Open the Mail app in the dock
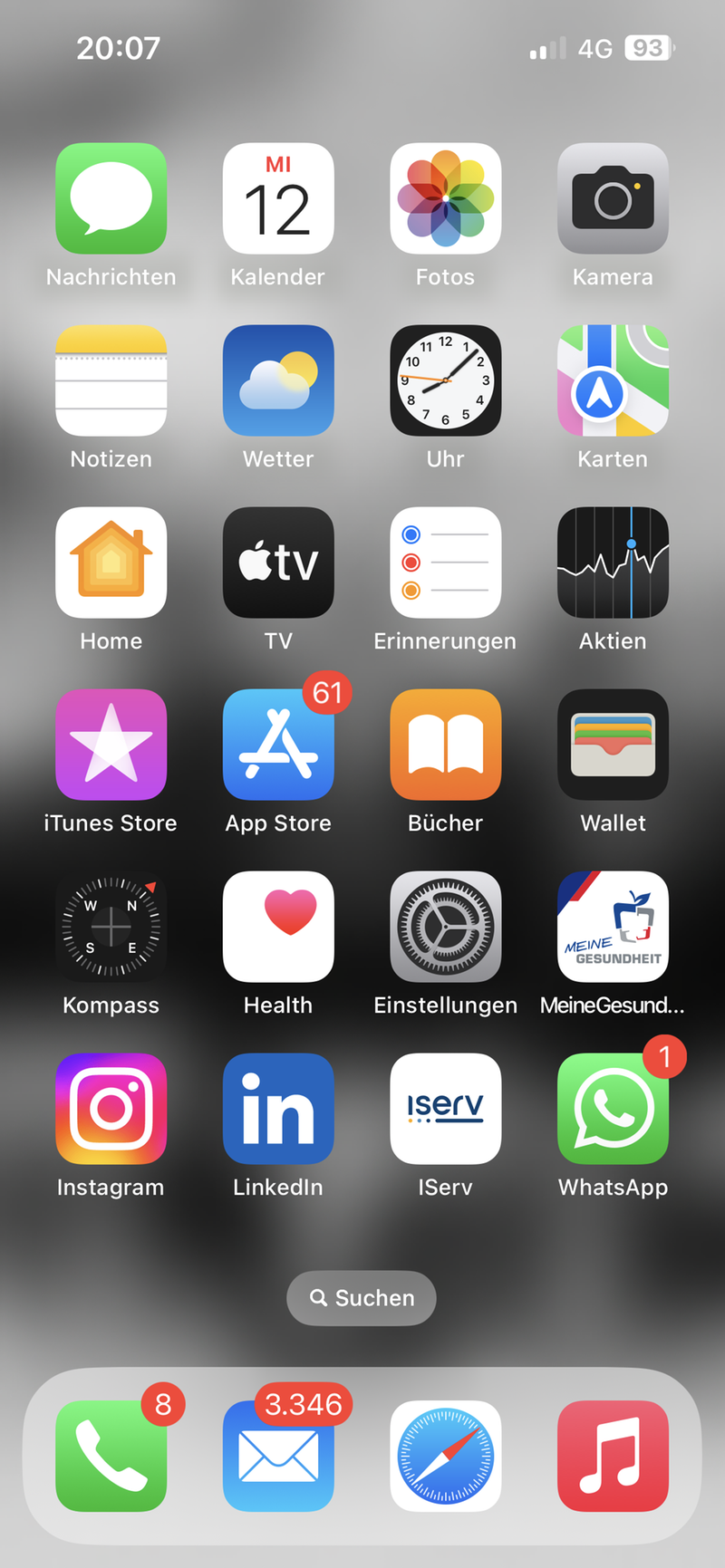Viewport: 725px width, 1568px height. click(278, 1456)
